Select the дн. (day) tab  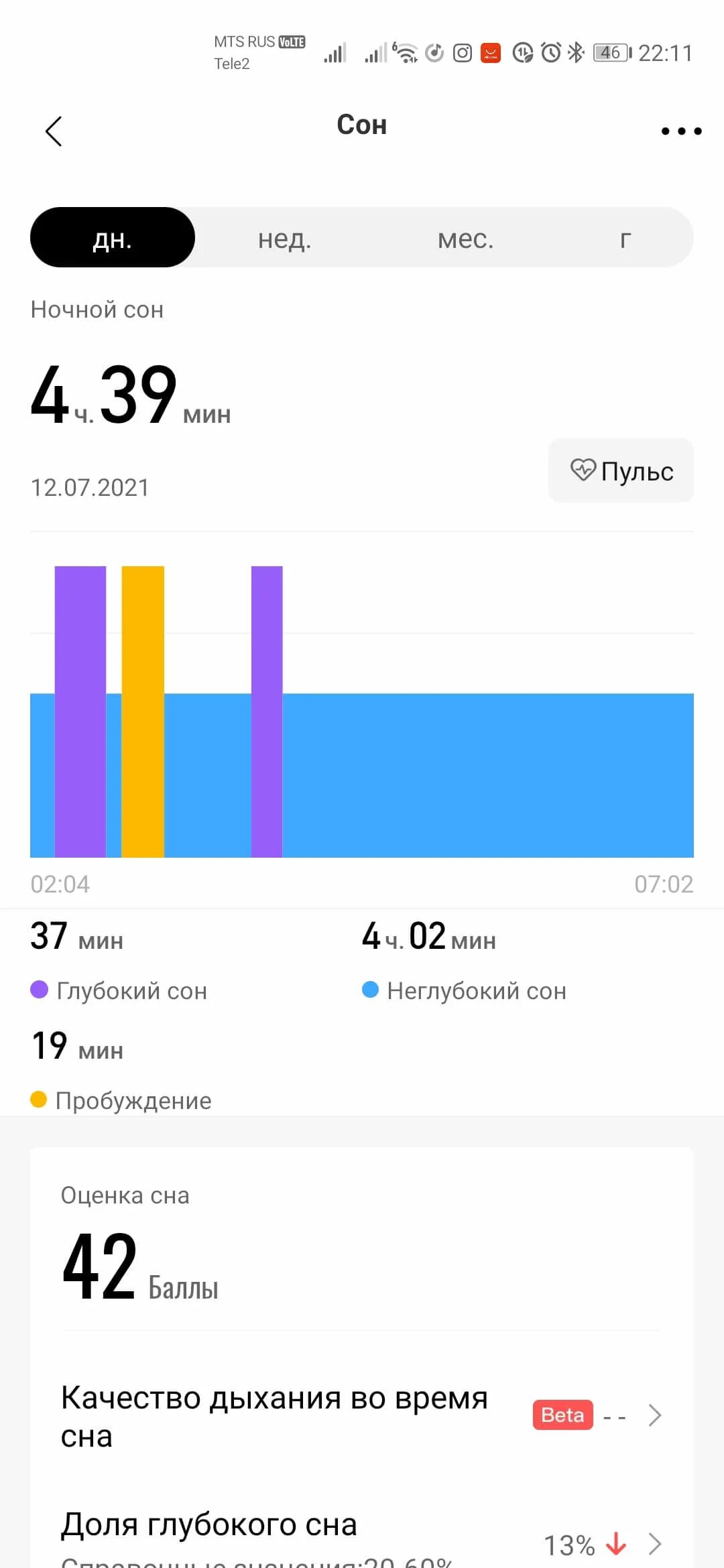coord(113,238)
